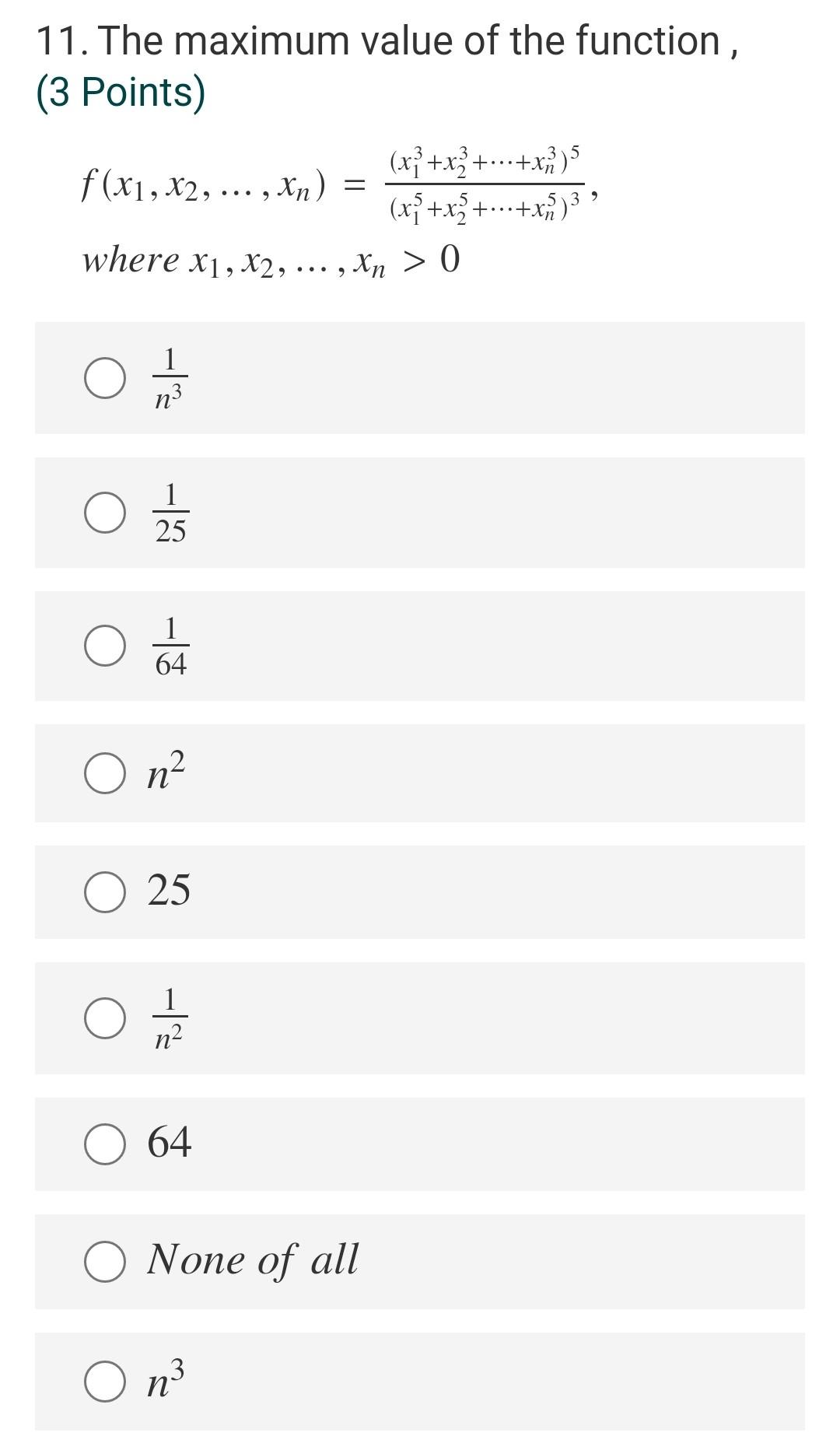Choose the 1/n² option
The width and height of the screenshot is (840, 1436).
click(105, 1018)
